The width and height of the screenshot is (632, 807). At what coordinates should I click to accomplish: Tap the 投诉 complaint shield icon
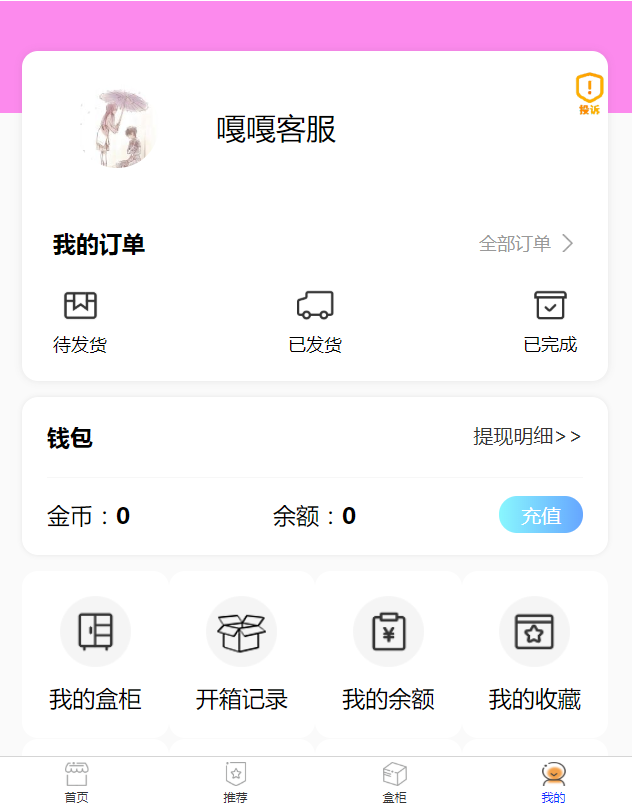pos(589,93)
